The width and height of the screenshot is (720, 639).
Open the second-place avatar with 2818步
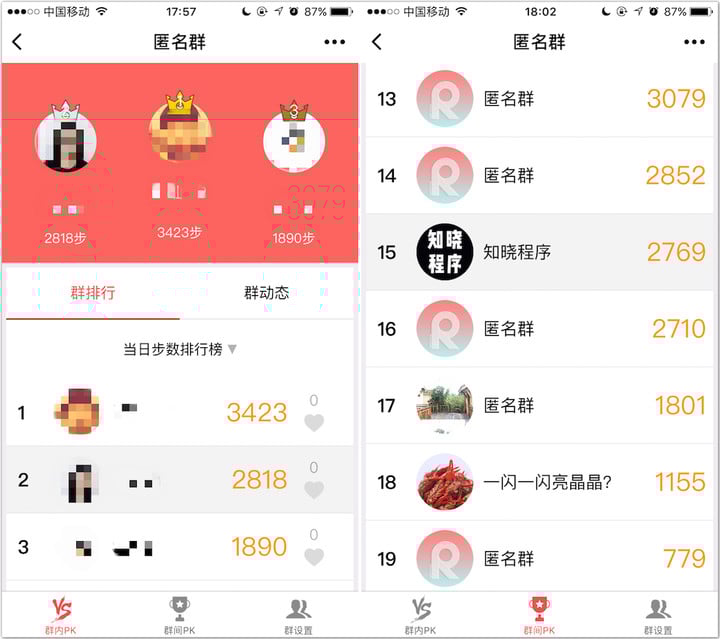point(66,143)
